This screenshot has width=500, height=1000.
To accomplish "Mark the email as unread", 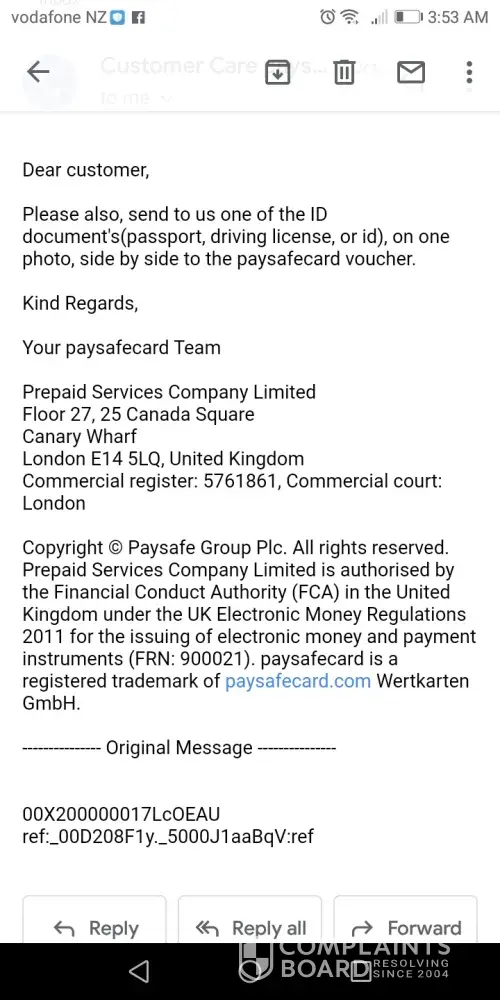I will click(411, 72).
